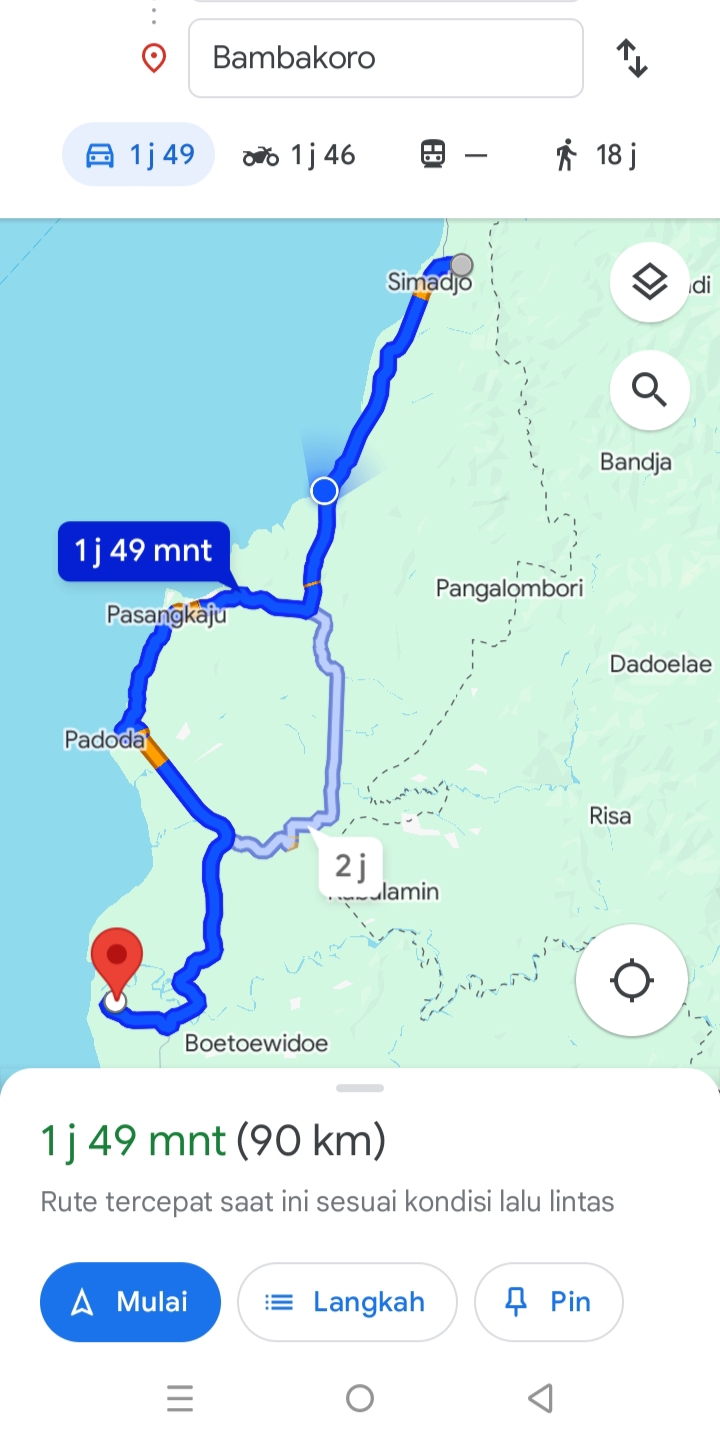Swap start and destination points

[632, 58]
